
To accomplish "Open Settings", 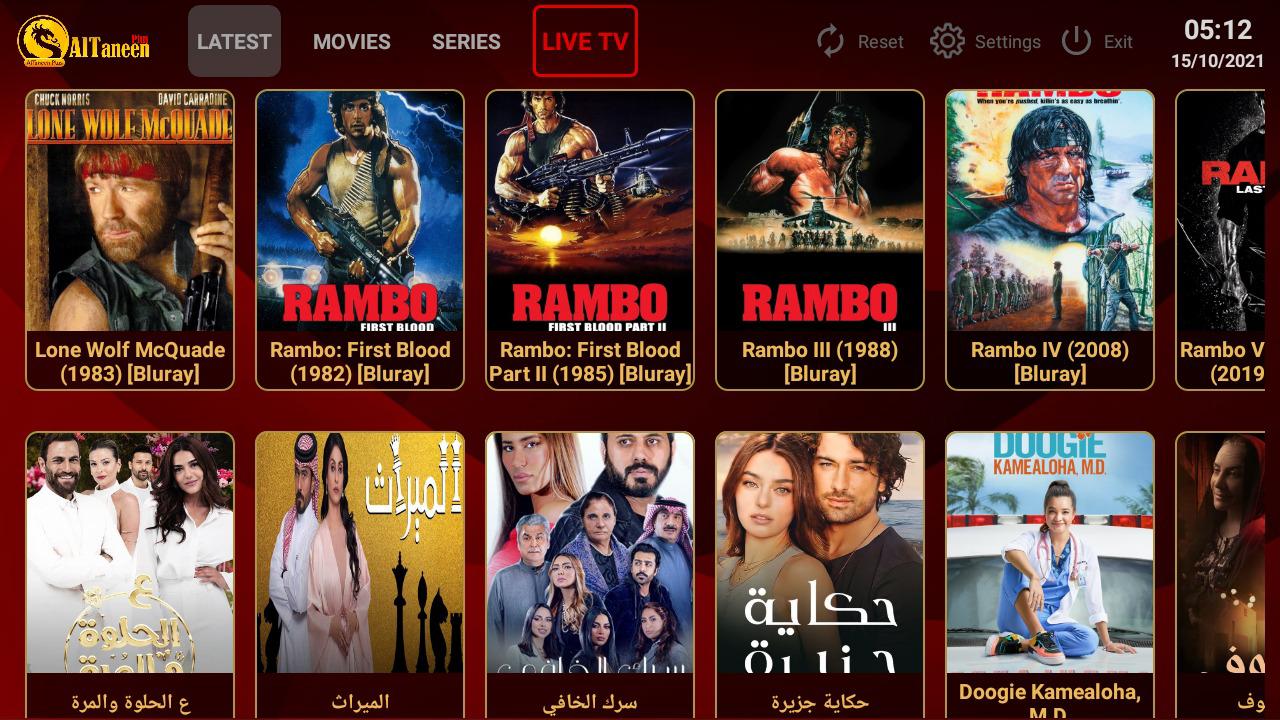I will [986, 41].
